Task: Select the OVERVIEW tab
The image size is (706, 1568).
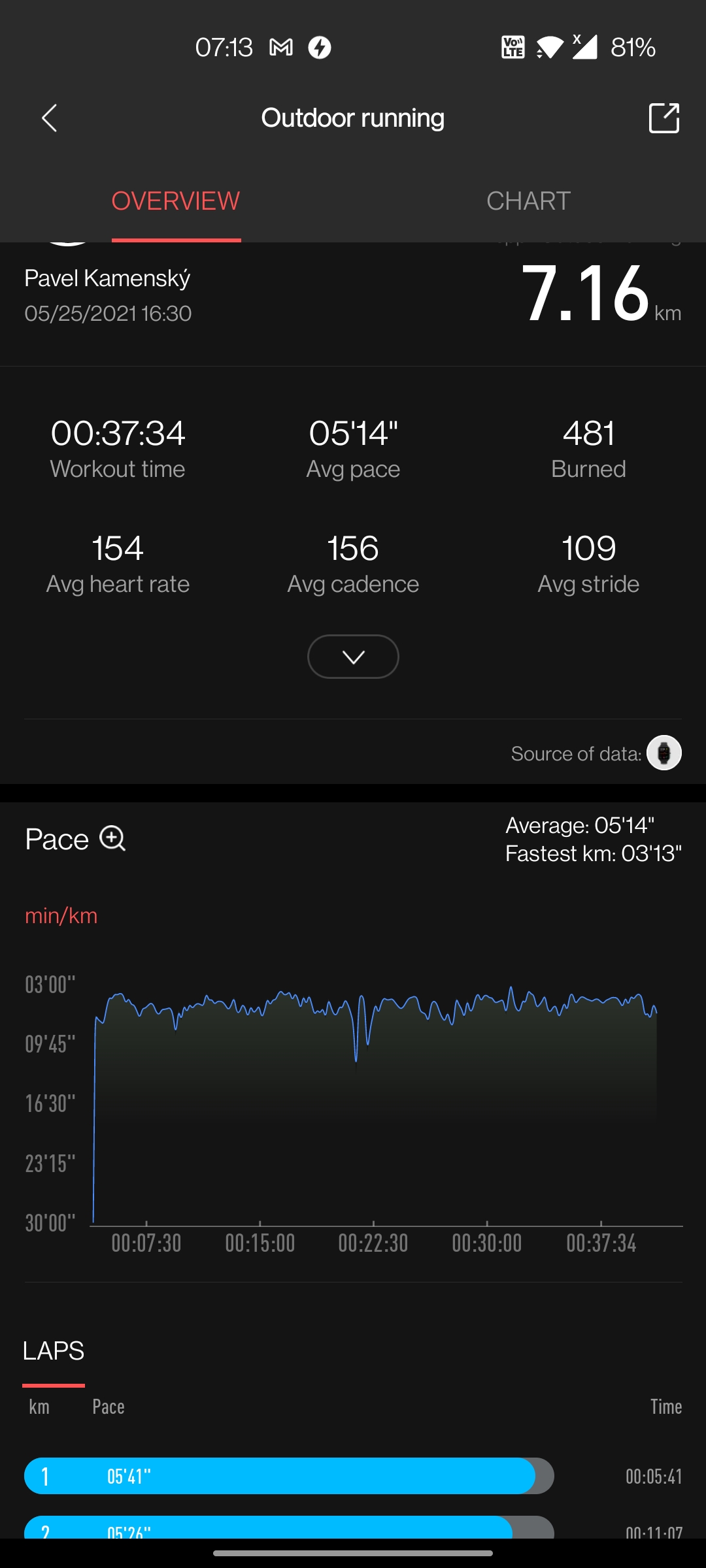Action: pos(176,201)
